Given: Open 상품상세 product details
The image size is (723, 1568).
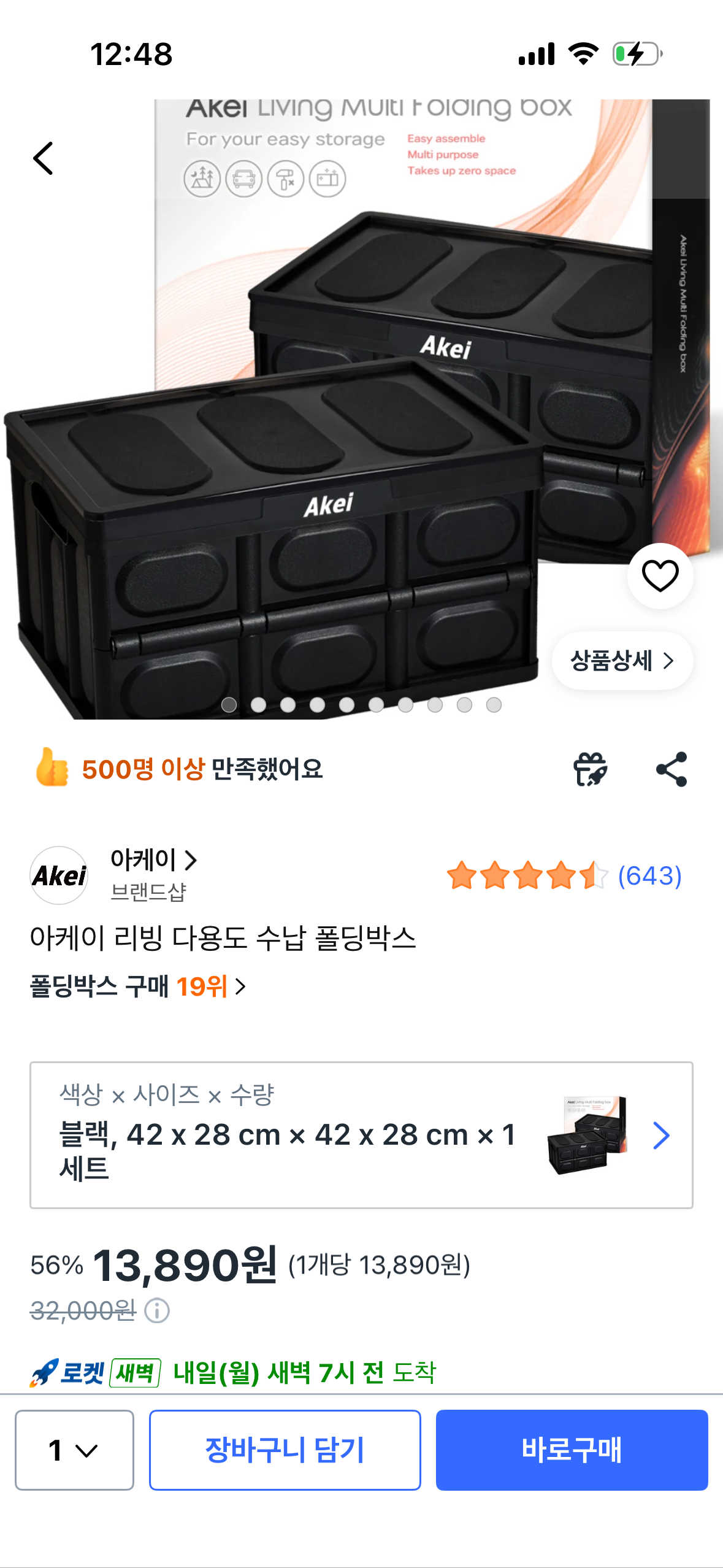Looking at the screenshot, I should coord(622,661).
